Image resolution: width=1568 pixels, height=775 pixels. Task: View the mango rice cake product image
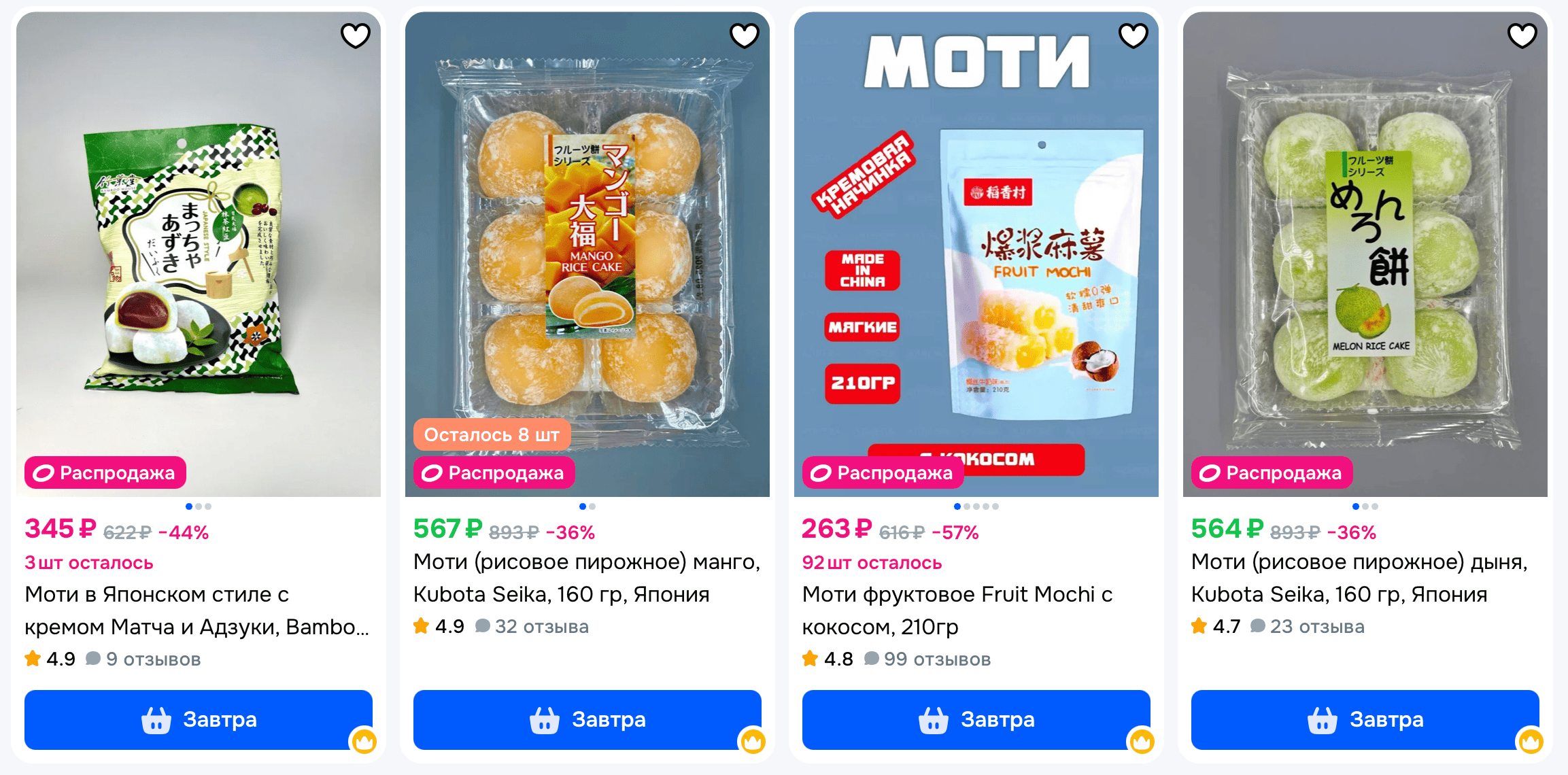pyautogui.click(x=587, y=252)
